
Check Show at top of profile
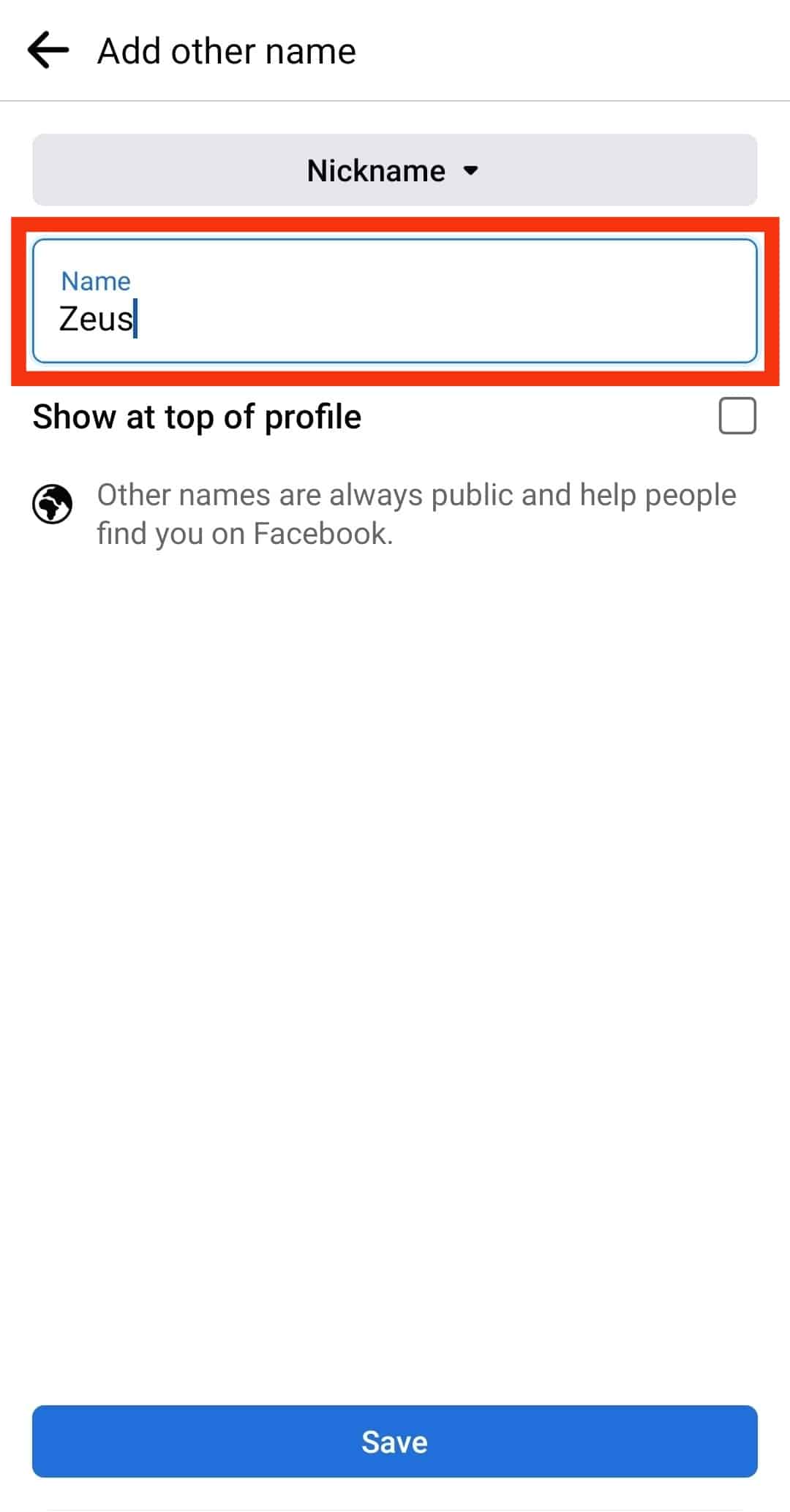(737, 416)
